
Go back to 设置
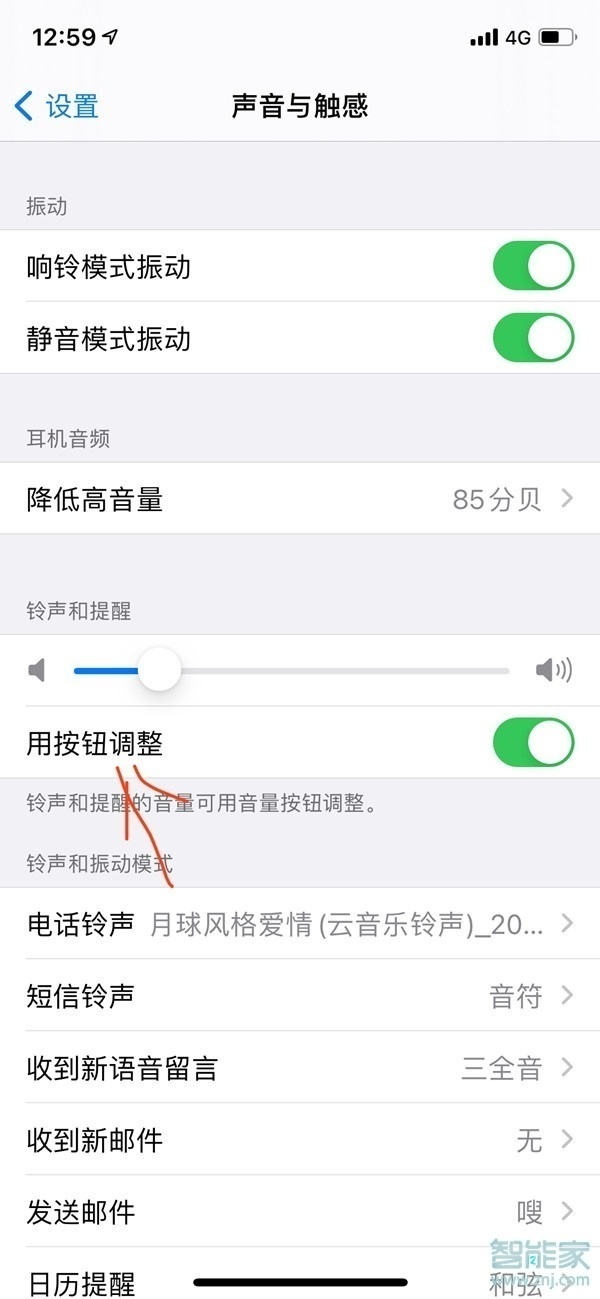(x=57, y=106)
